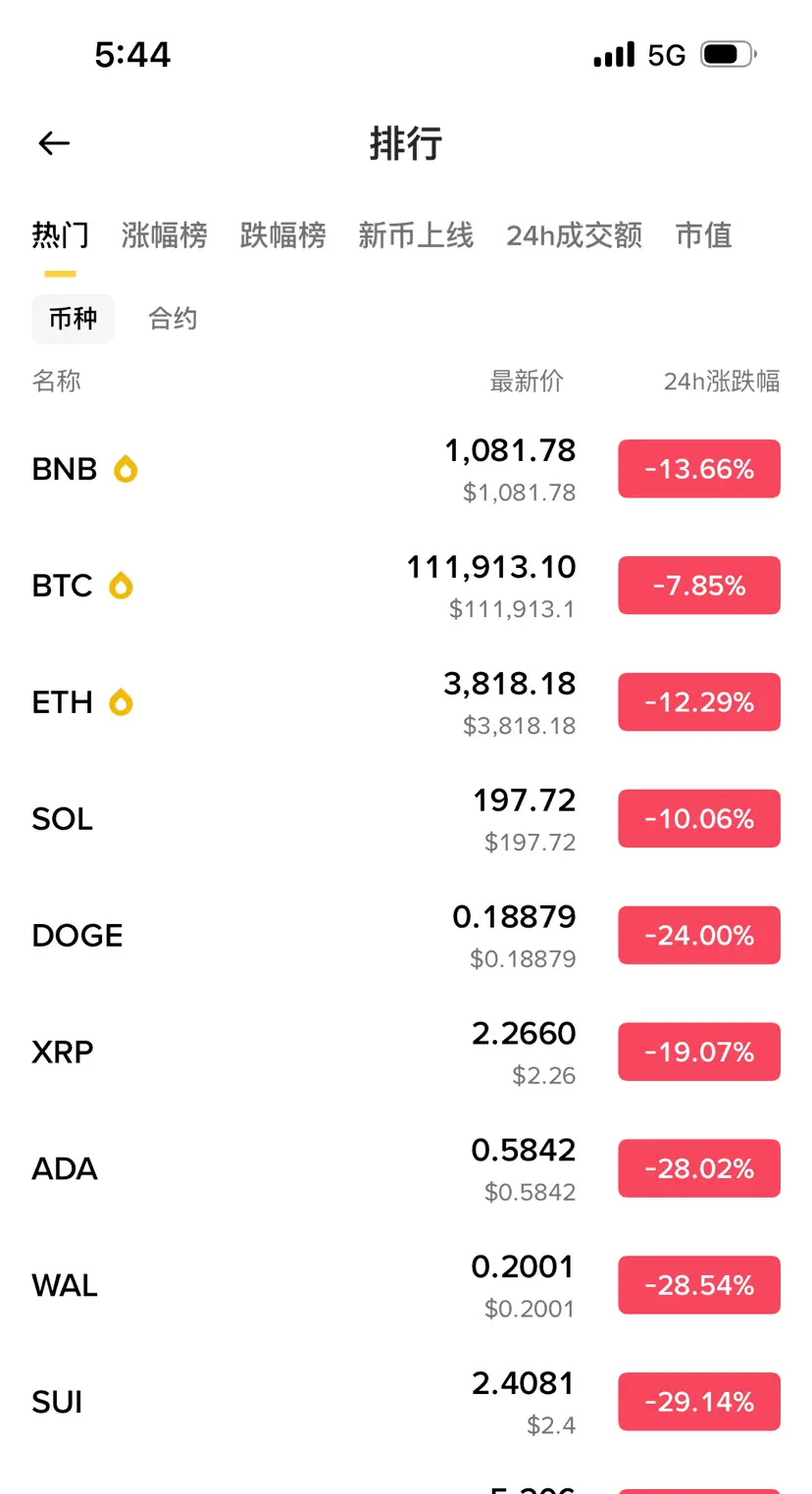Go back using the arrow icon
This screenshot has width=812, height=1494.
click(x=54, y=144)
